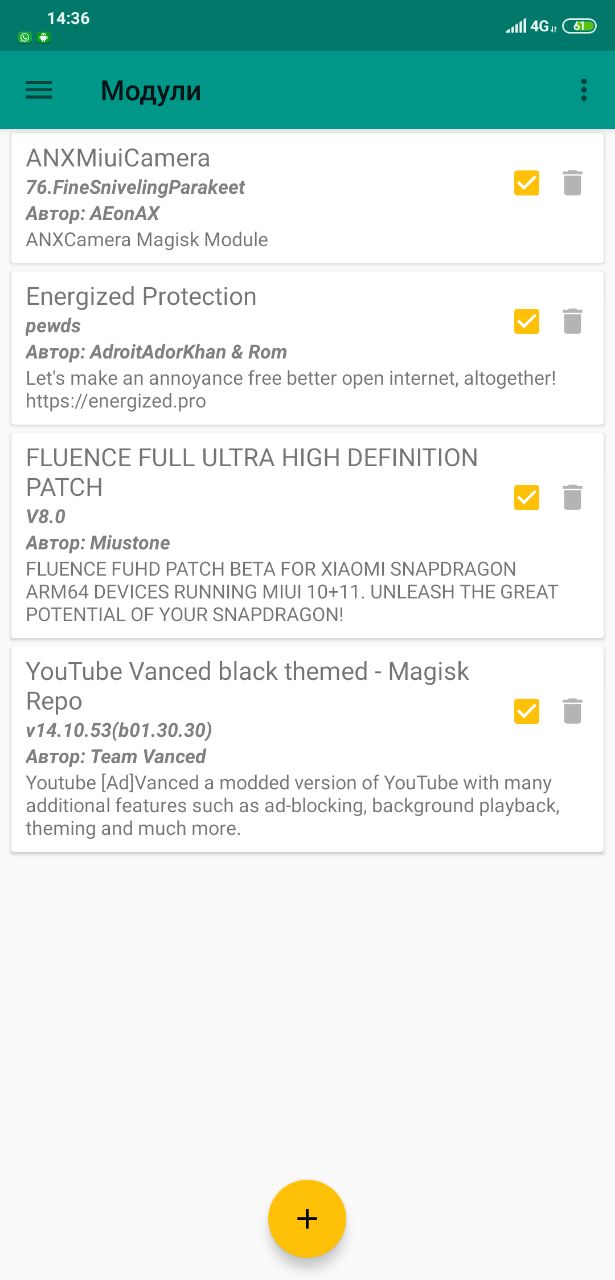Open the navigation drawer menu
Image resolution: width=615 pixels, height=1280 pixels.
39,90
